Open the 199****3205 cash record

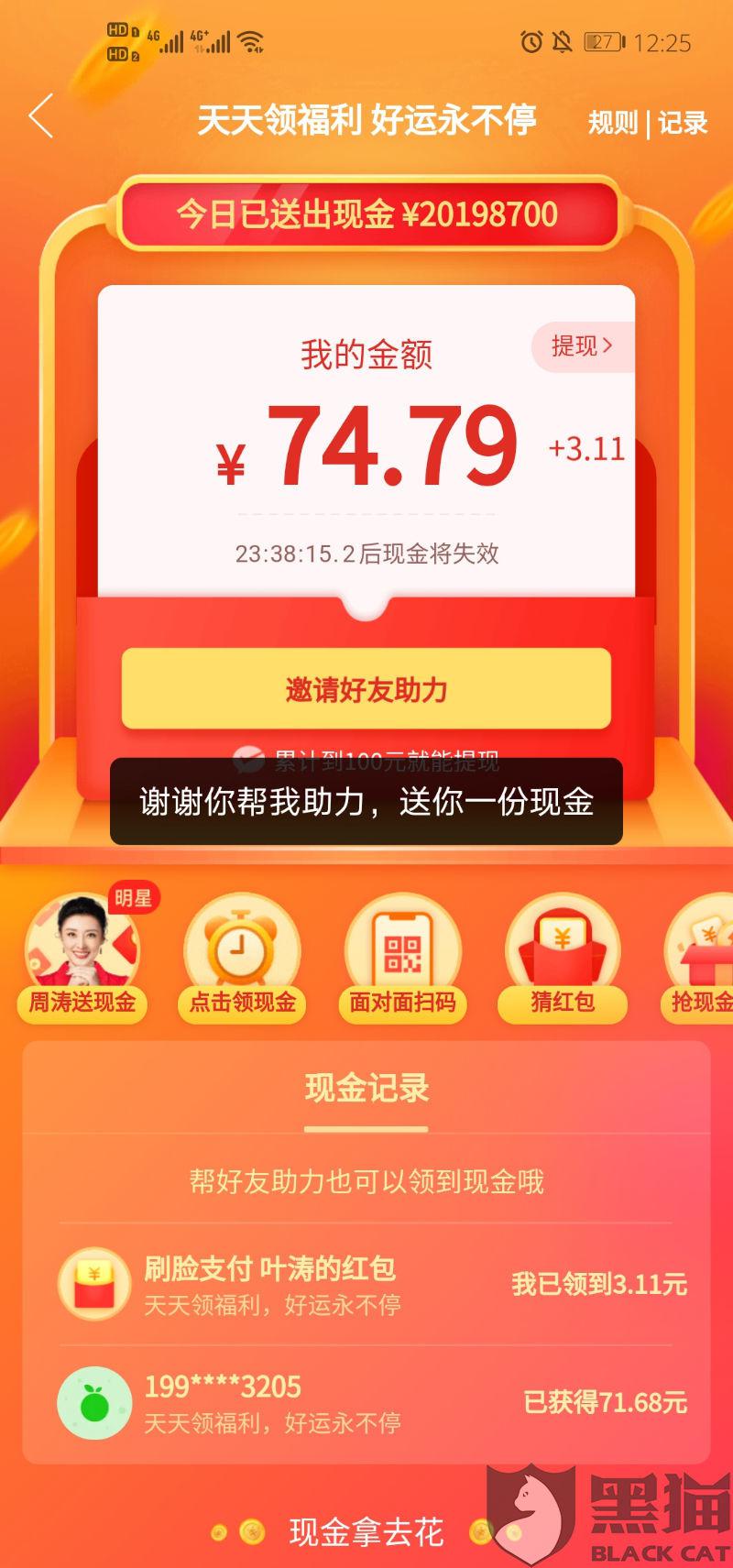coord(366,1402)
